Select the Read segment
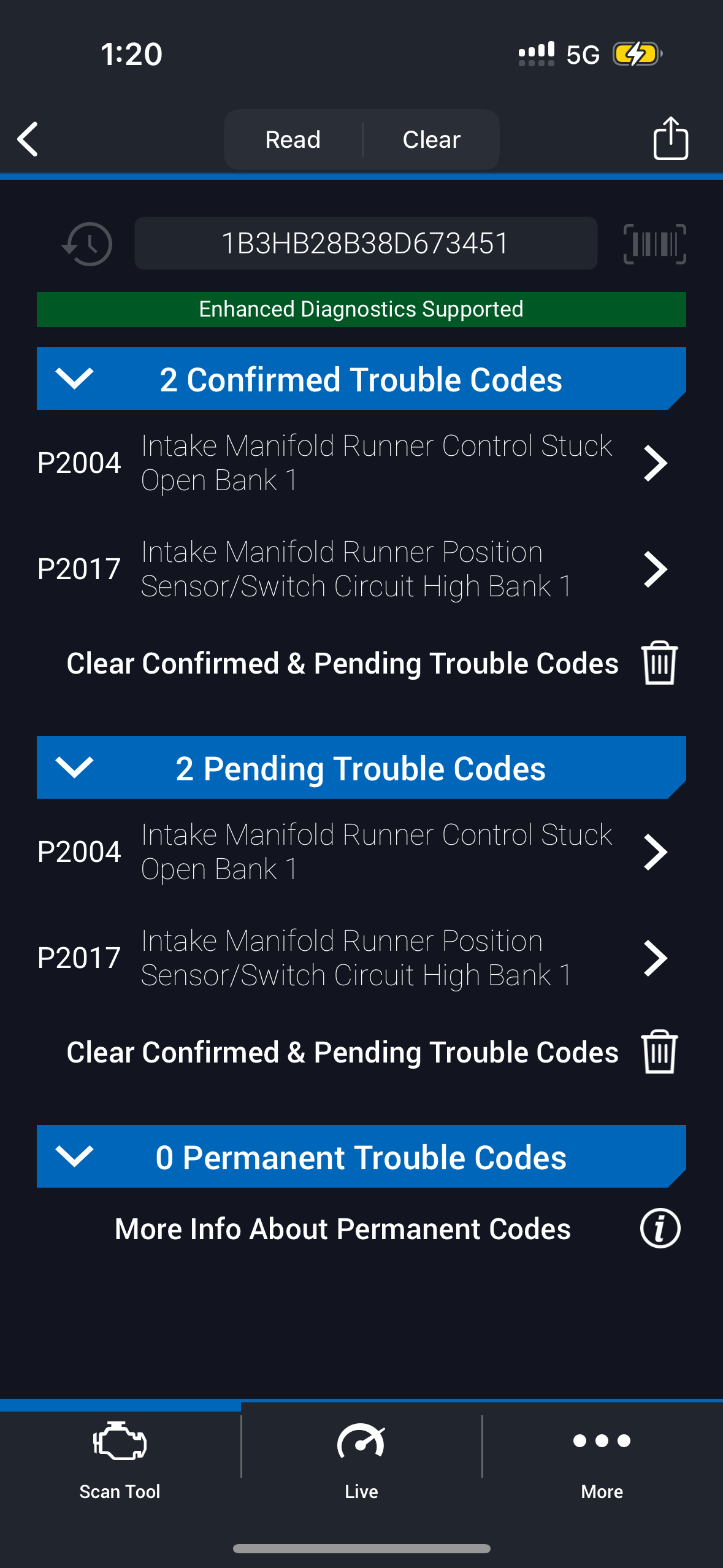Image resolution: width=723 pixels, height=1568 pixels. 293,140
